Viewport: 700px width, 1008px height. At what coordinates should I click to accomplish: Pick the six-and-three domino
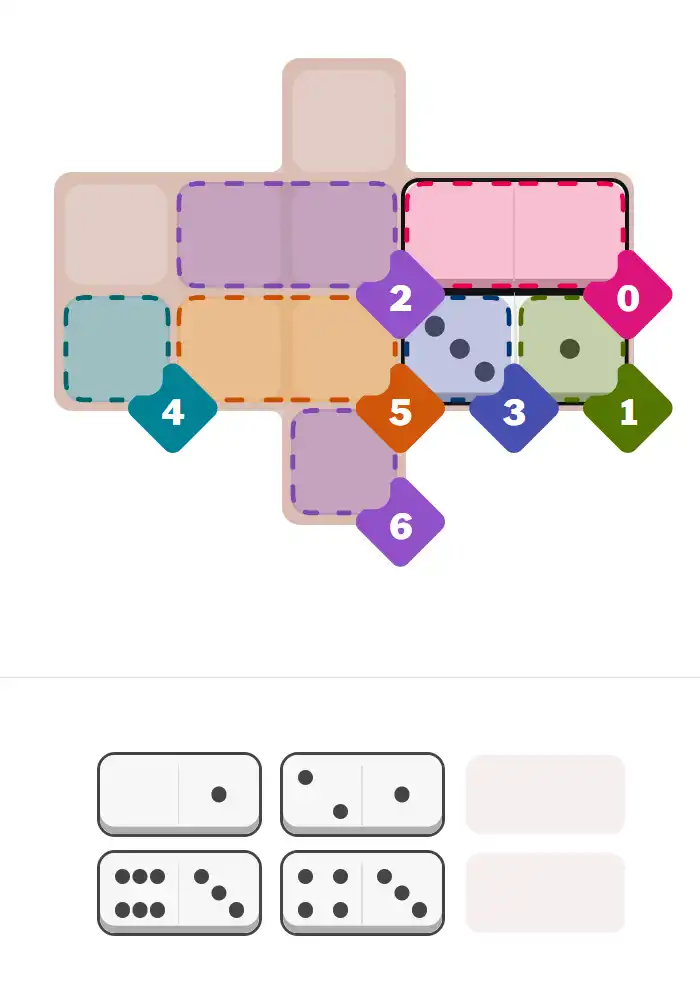(179, 892)
